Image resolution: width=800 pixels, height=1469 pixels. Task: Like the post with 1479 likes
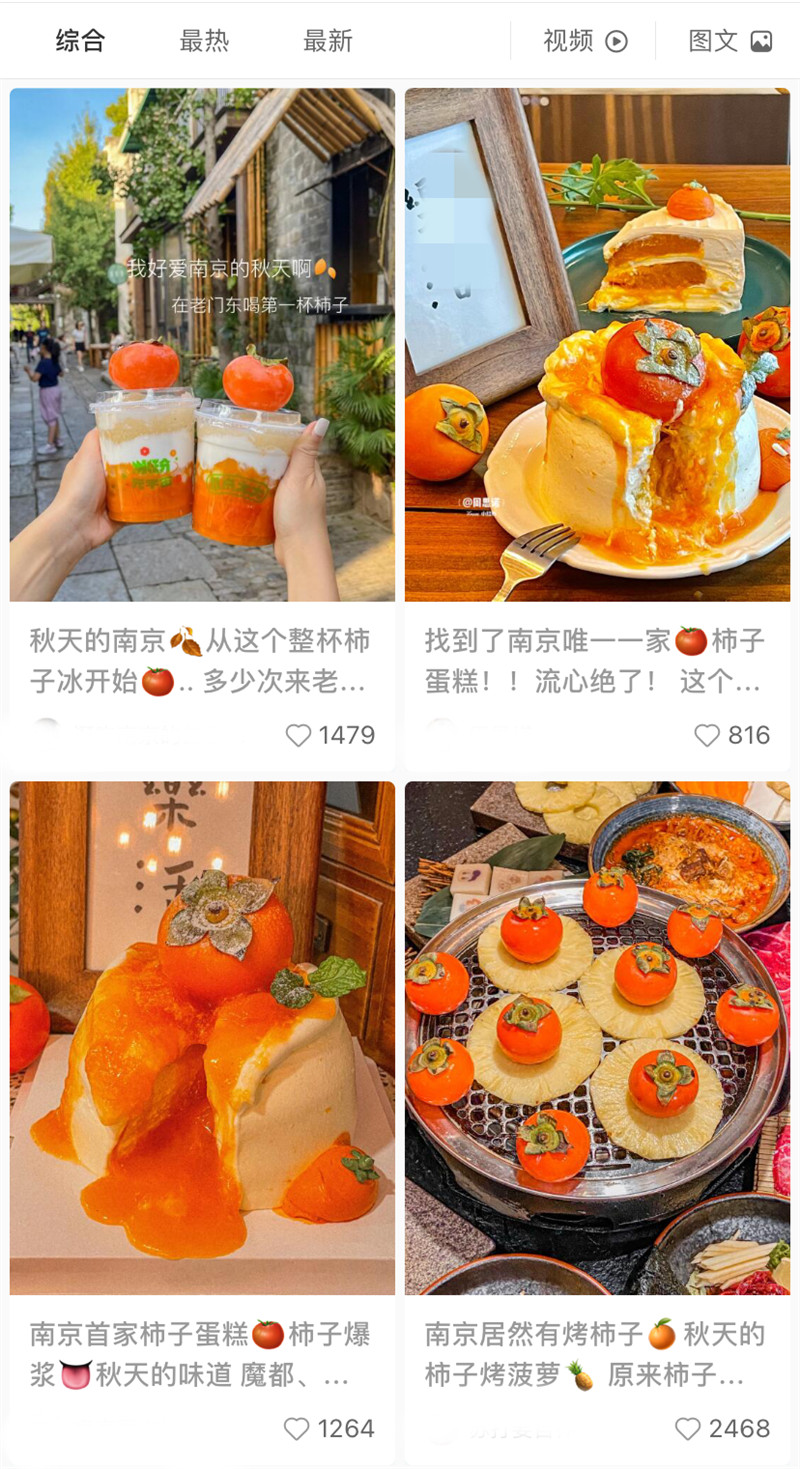click(299, 736)
